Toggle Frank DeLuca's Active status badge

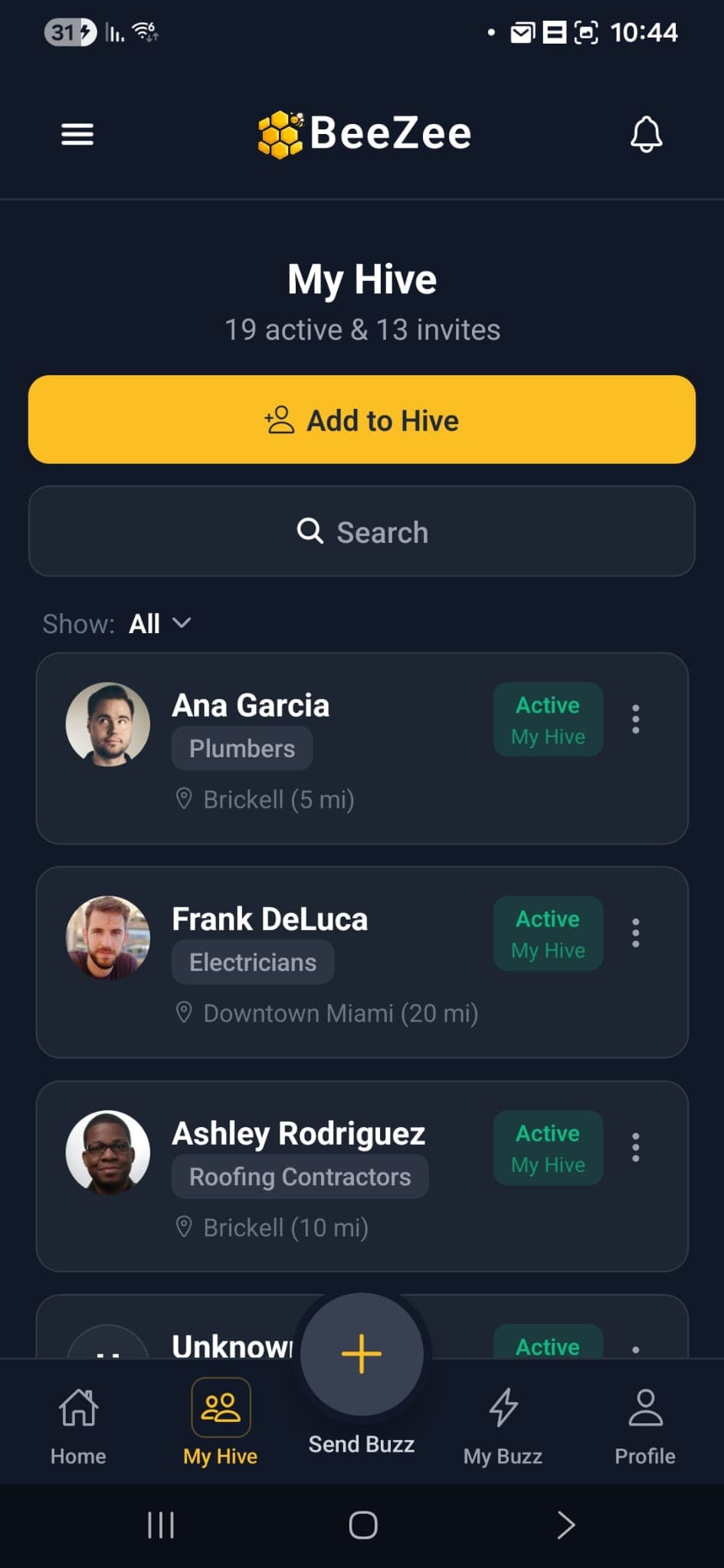[x=547, y=933]
